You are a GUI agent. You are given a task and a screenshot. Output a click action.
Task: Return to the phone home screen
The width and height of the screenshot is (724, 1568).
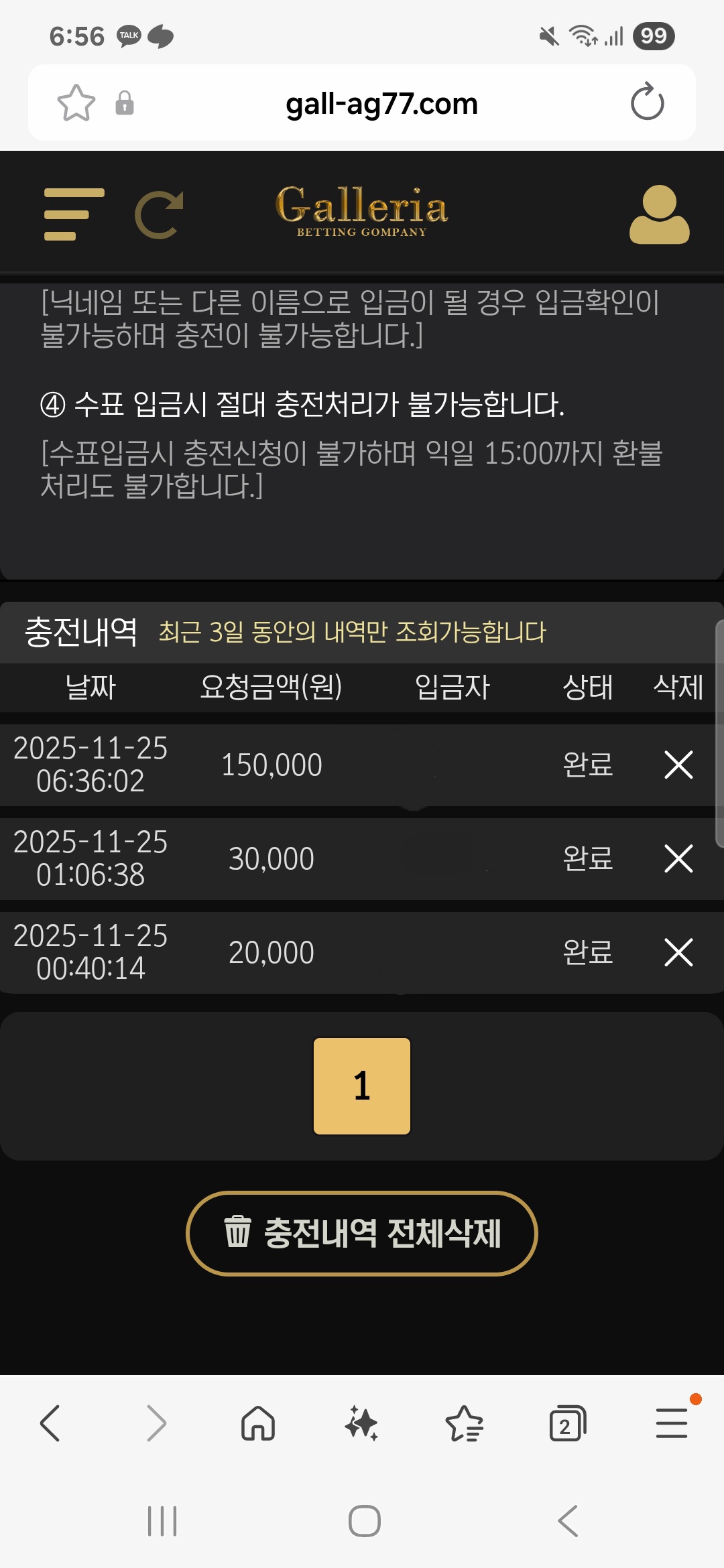[365, 1521]
